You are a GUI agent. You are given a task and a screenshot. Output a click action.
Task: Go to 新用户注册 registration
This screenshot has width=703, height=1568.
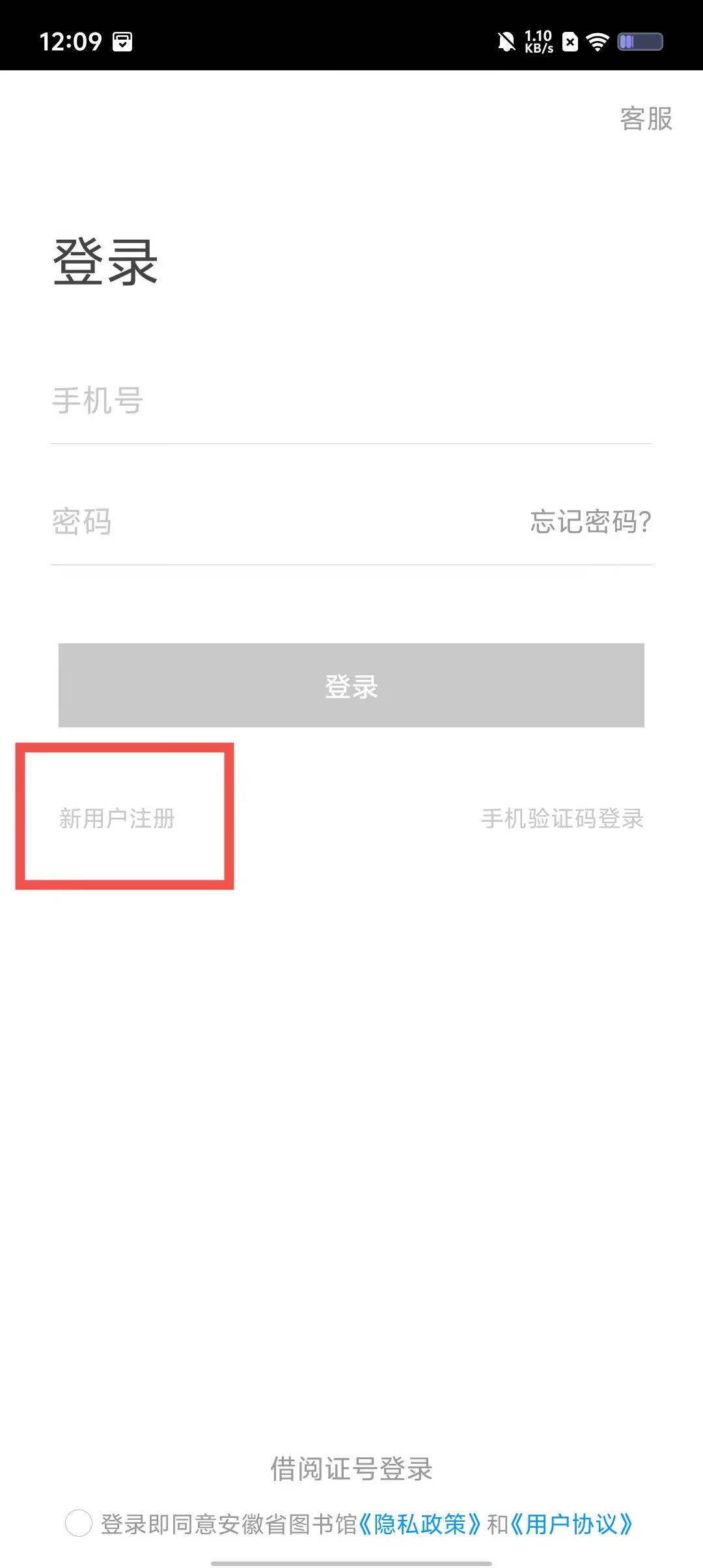[x=117, y=819]
